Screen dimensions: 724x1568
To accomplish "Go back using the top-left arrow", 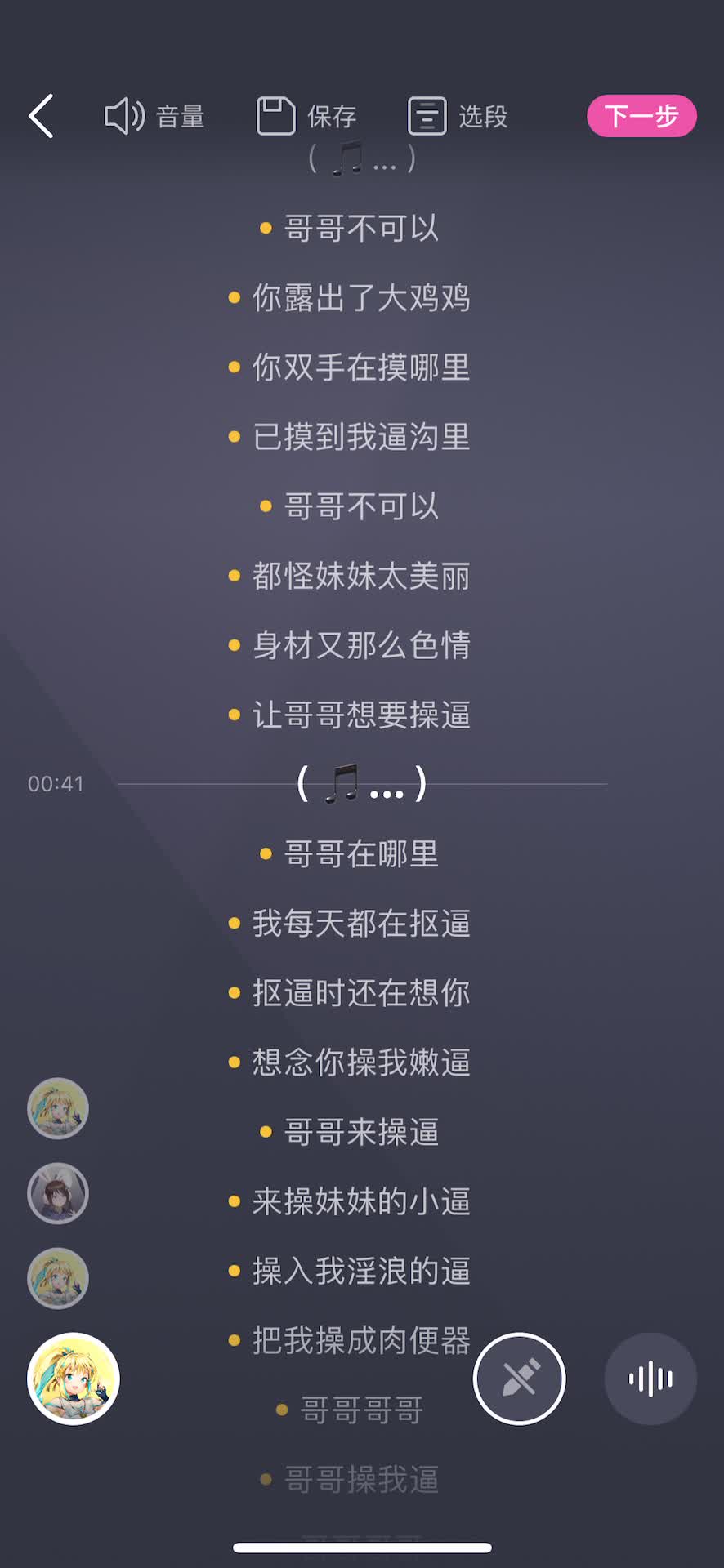I will click(41, 116).
